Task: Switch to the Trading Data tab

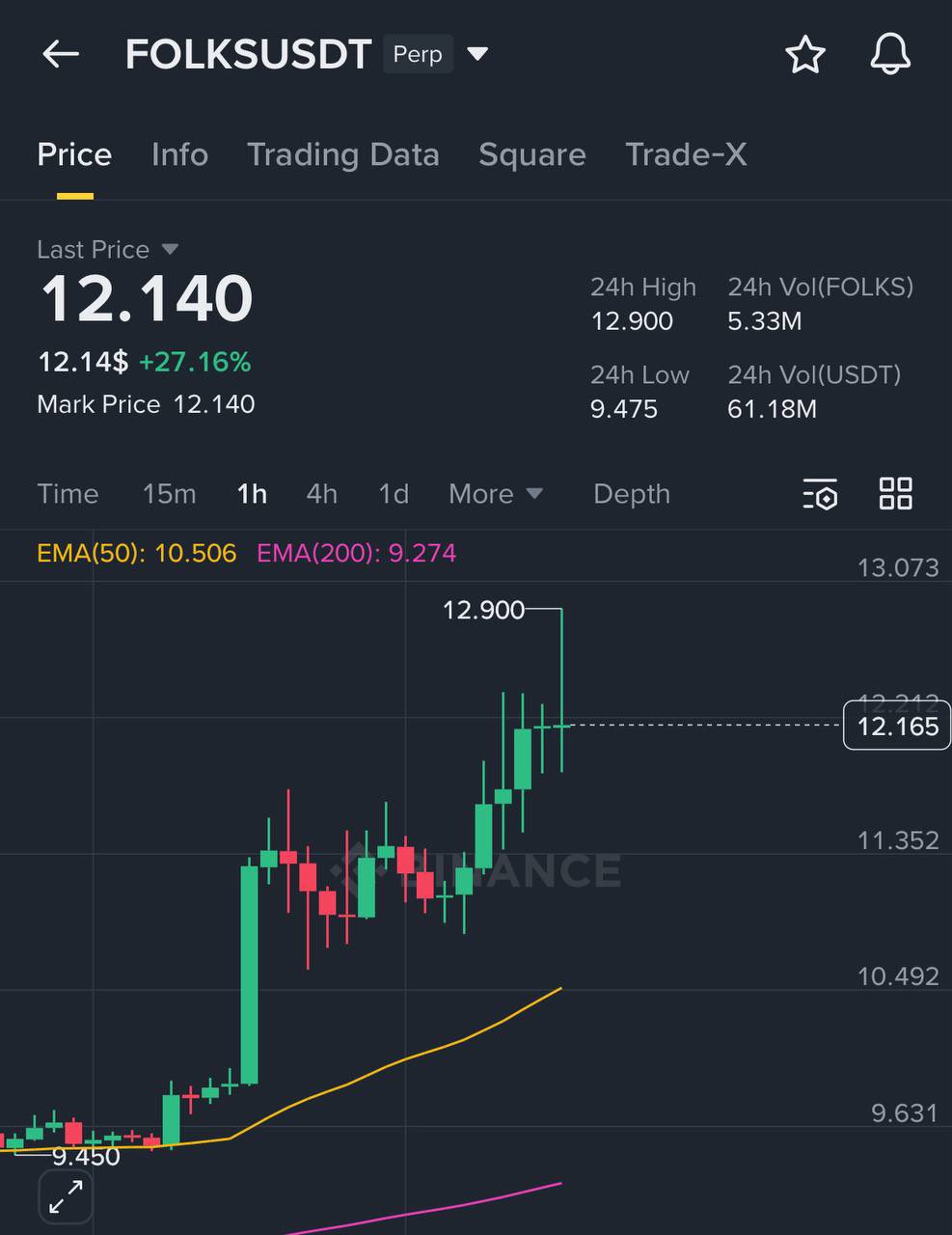Action: [x=342, y=154]
